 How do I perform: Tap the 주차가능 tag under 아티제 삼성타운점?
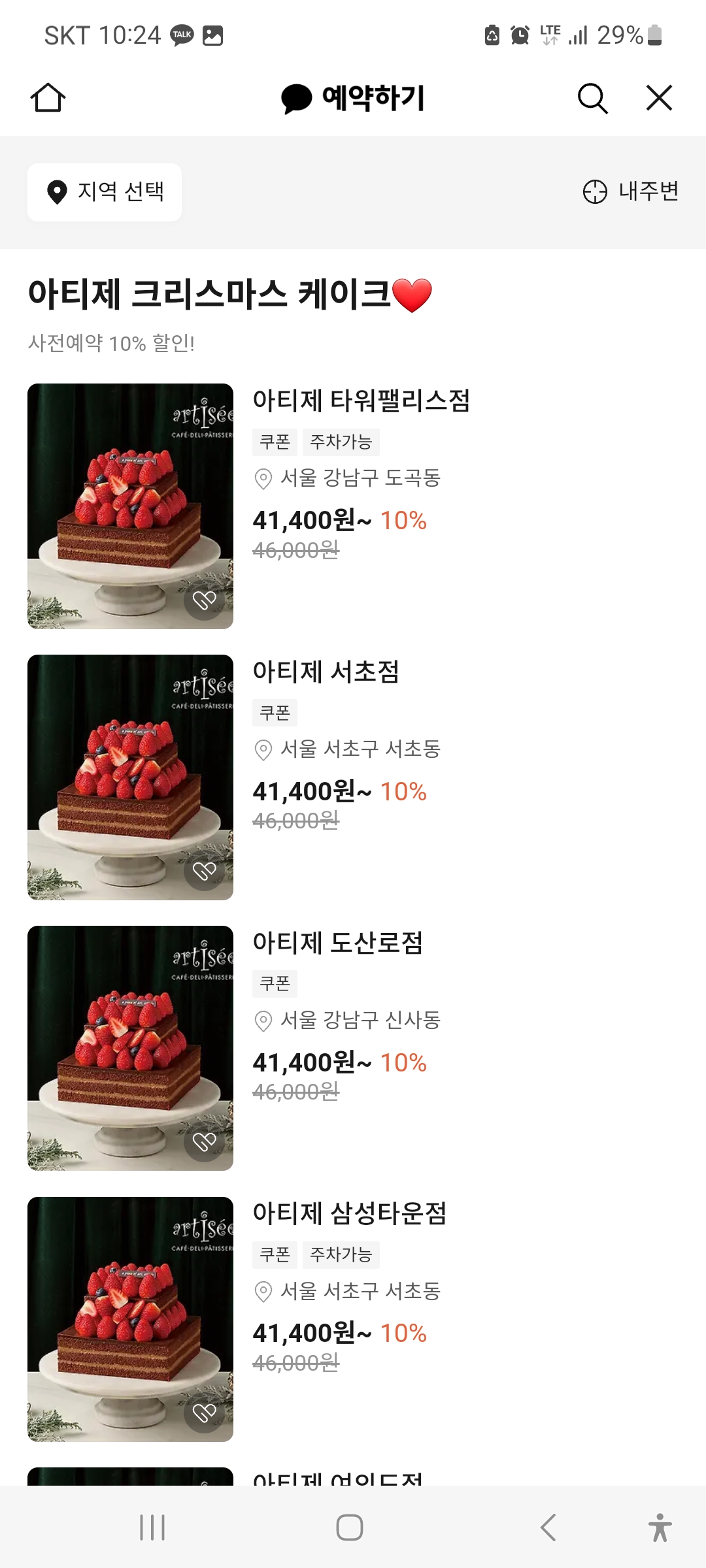pyautogui.click(x=342, y=1254)
